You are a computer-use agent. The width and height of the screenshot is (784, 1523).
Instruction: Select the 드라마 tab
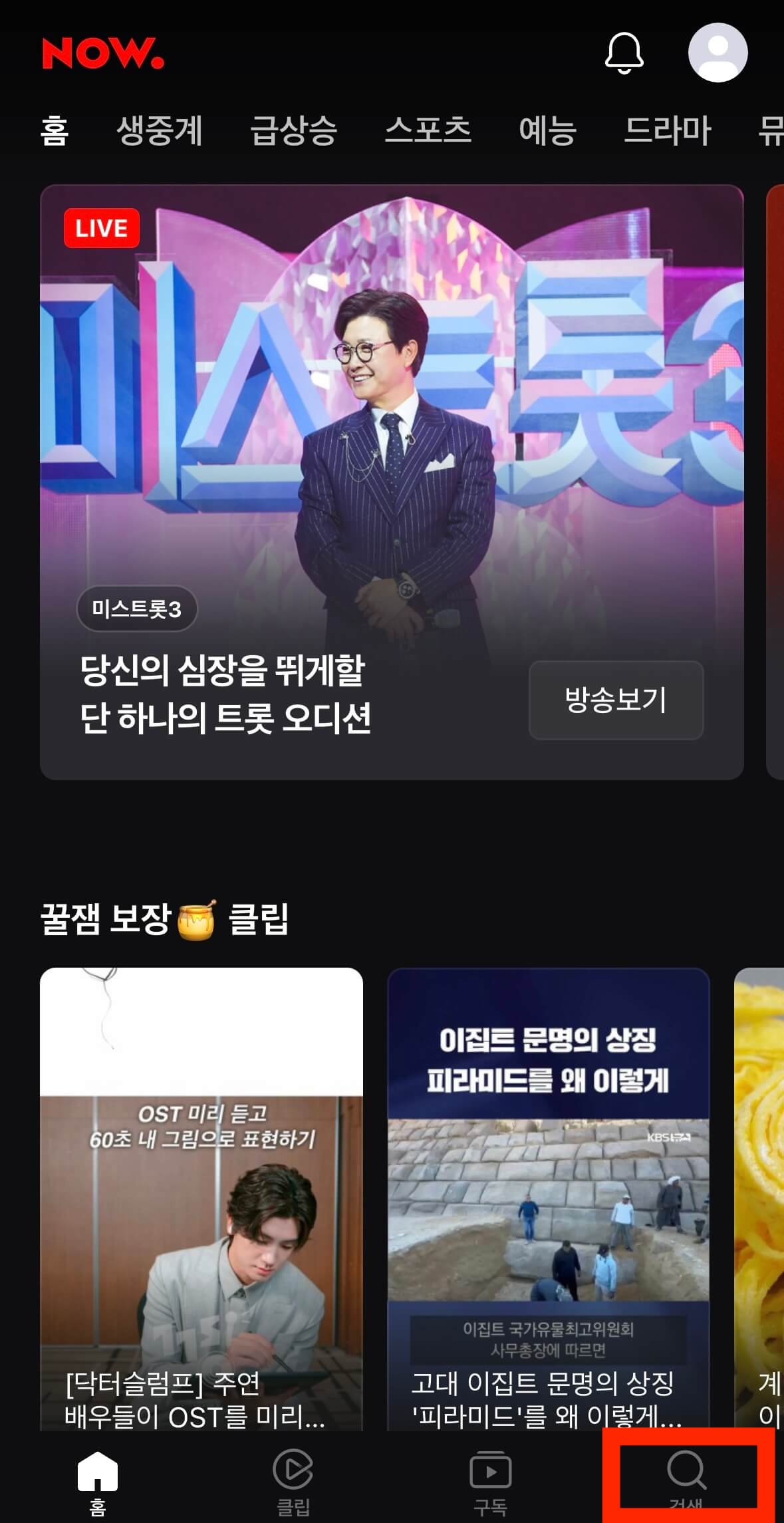coord(668,130)
